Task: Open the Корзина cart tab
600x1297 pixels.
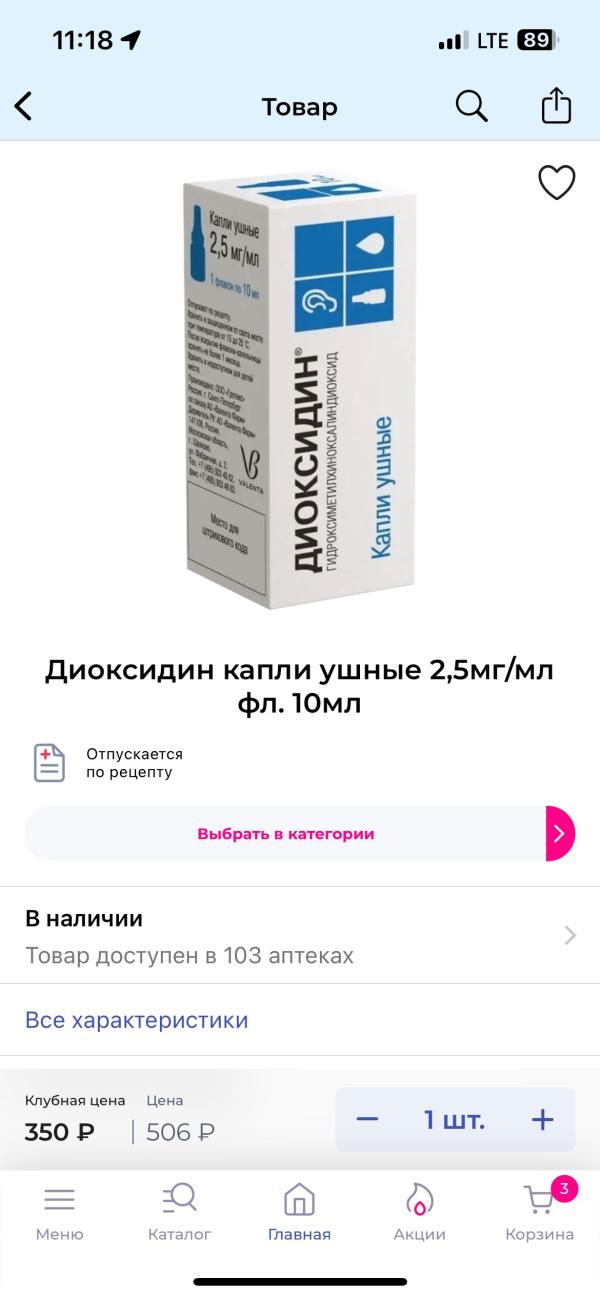Action: [x=540, y=1212]
